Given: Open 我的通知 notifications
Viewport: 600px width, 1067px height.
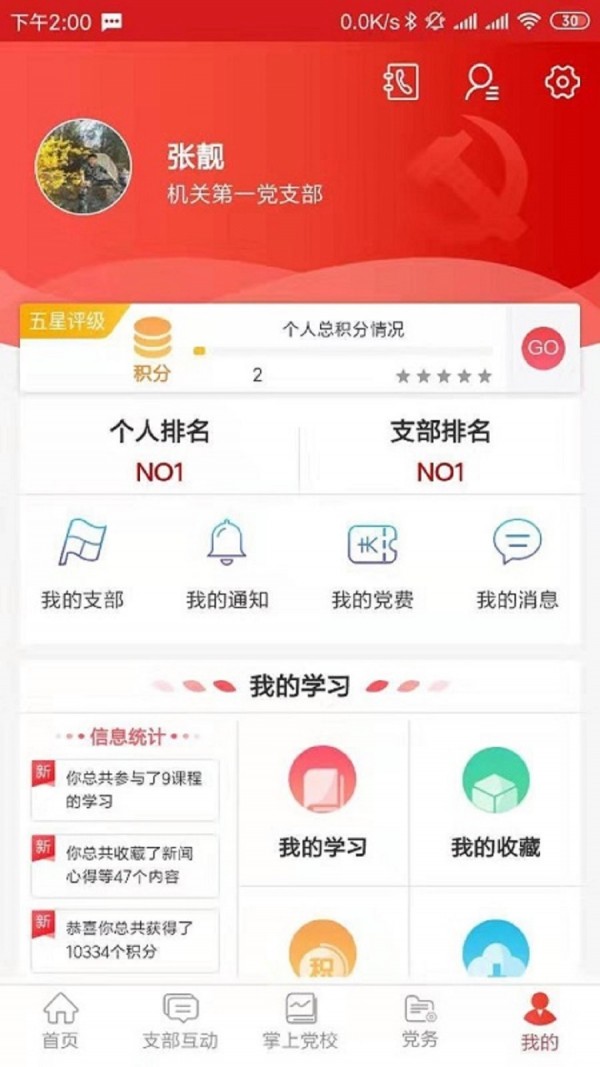Looking at the screenshot, I should 227,566.
